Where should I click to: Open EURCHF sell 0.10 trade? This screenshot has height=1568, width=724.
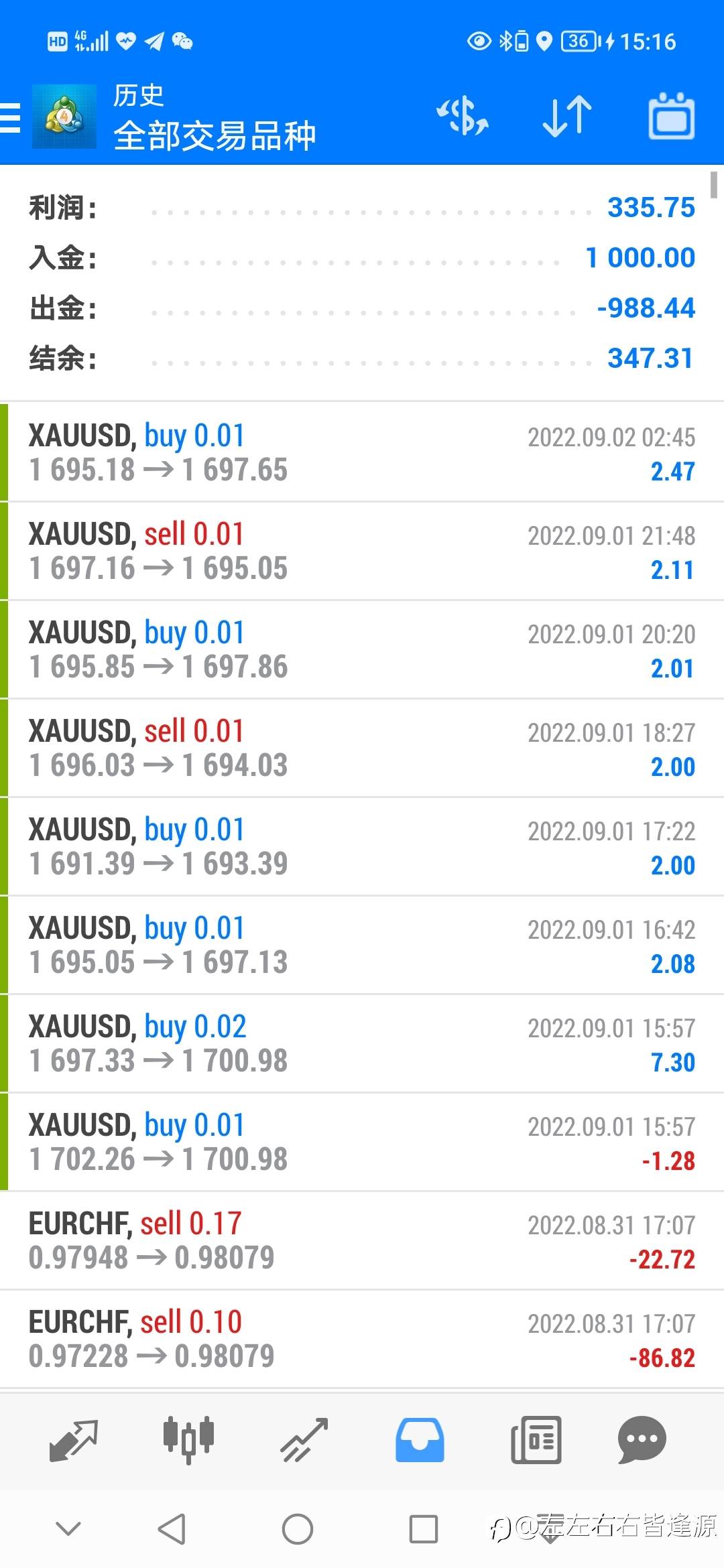click(362, 1339)
